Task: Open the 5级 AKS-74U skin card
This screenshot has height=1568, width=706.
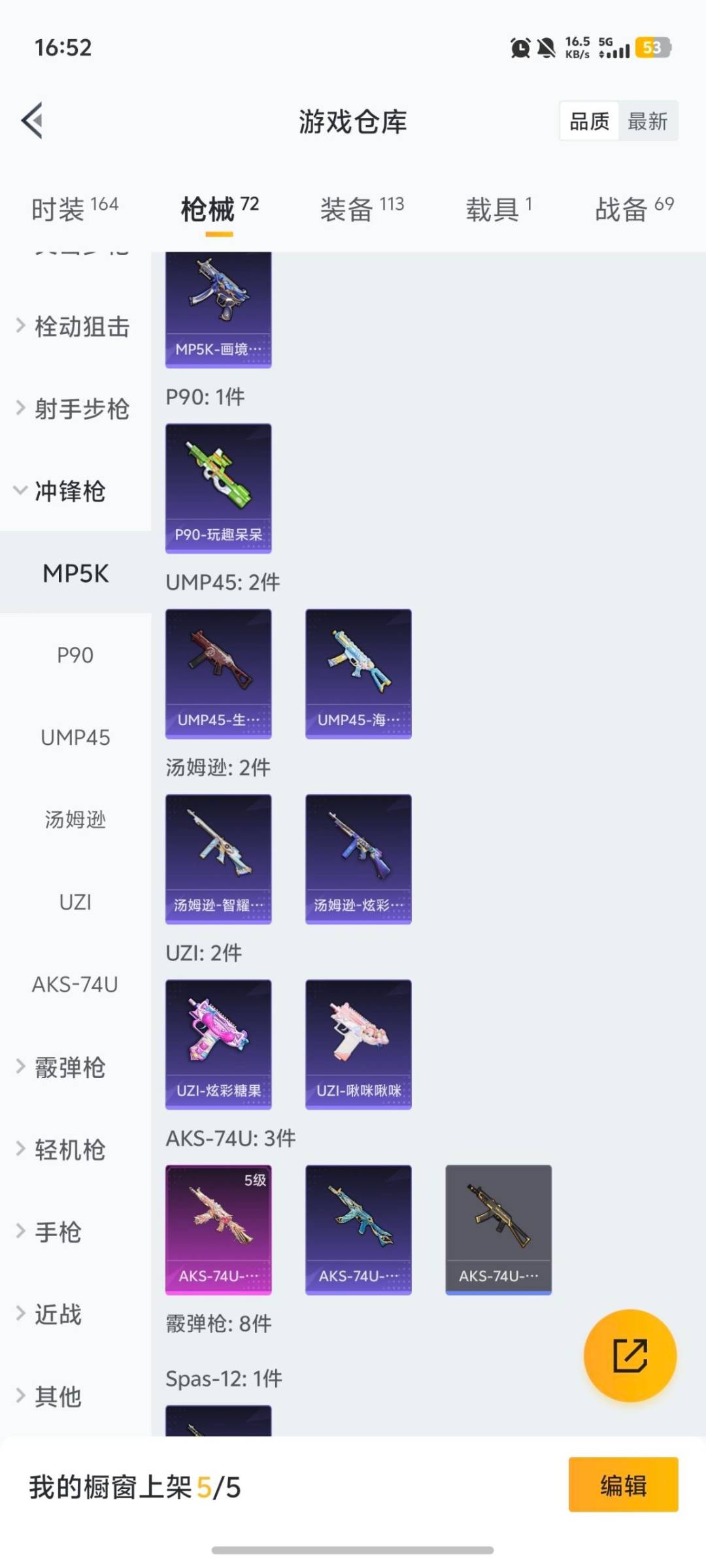Action: pyautogui.click(x=218, y=1230)
